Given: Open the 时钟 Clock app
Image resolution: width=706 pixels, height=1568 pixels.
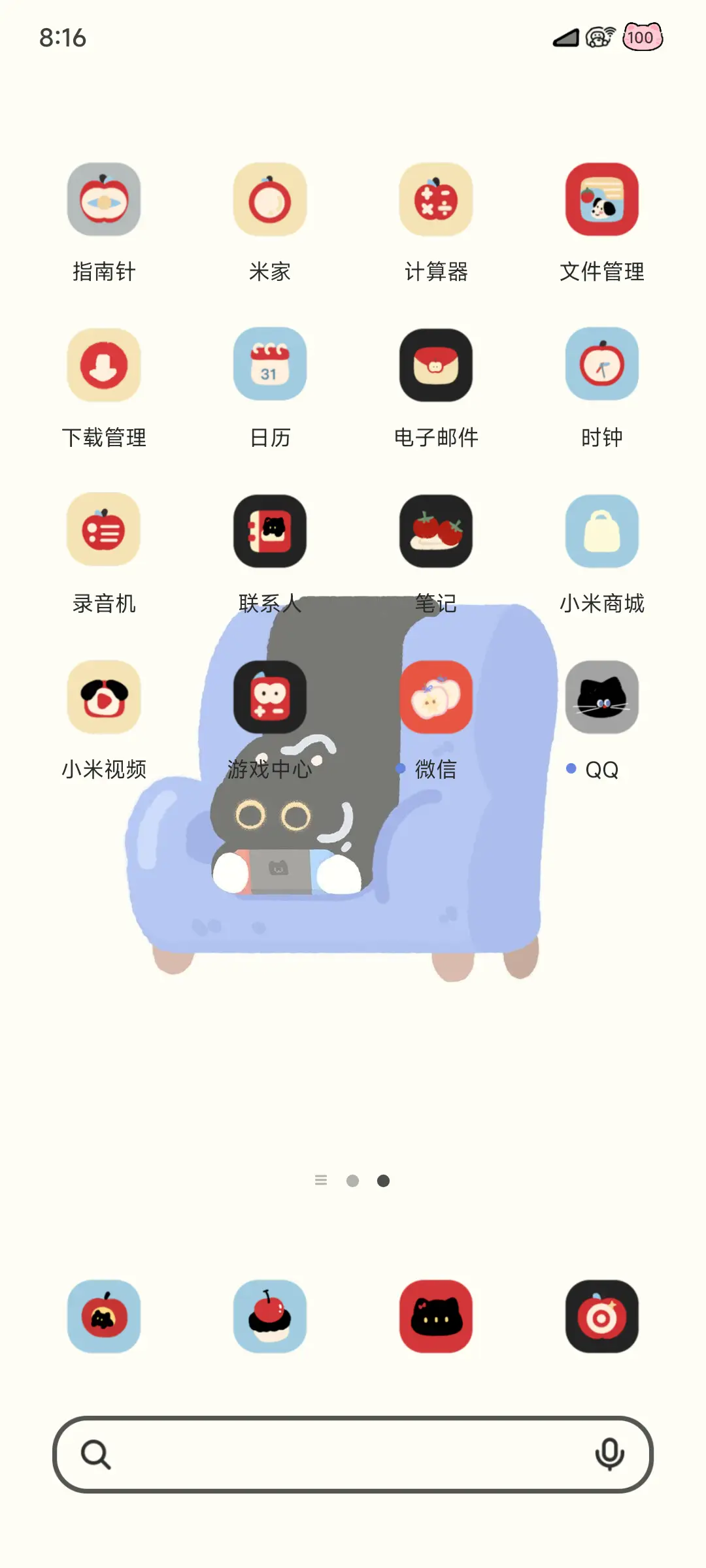Looking at the screenshot, I should [x=602, y=366].
